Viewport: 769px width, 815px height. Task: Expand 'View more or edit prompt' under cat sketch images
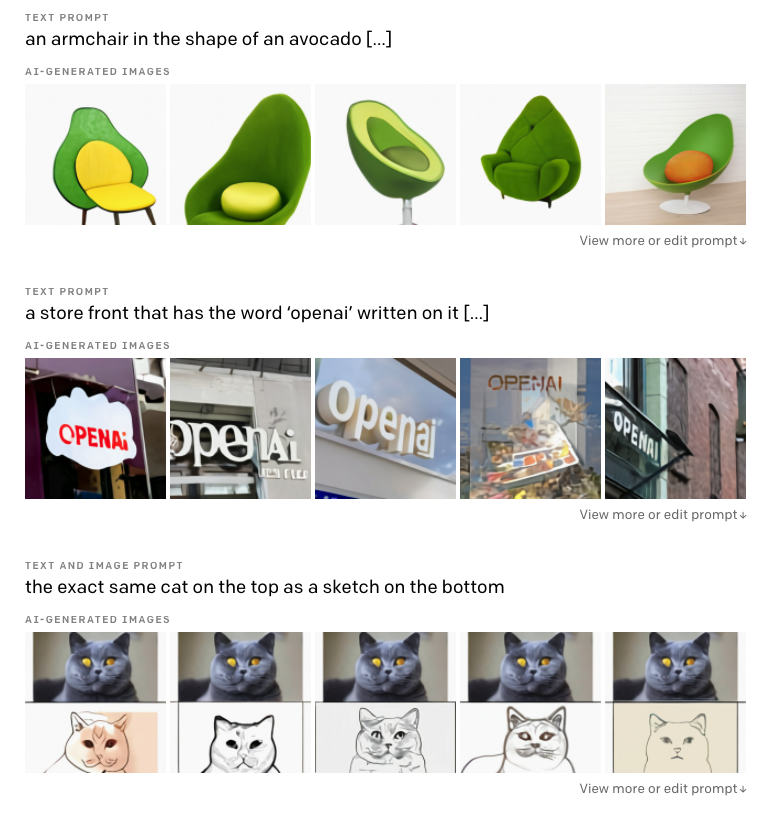pos(662,789)
